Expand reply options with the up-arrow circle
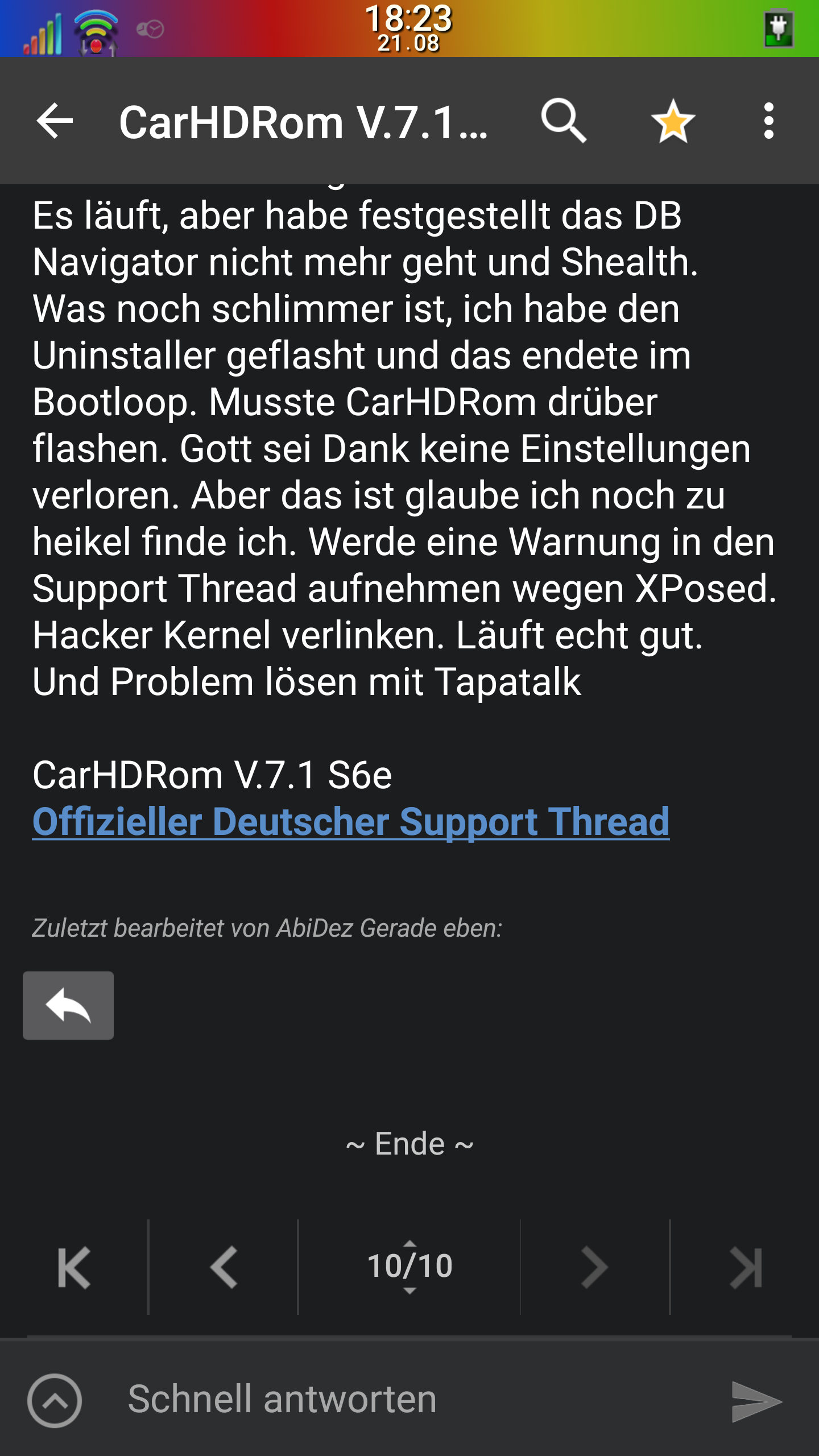This screenshot has height=1456, width=819. tap(55, 1400)
